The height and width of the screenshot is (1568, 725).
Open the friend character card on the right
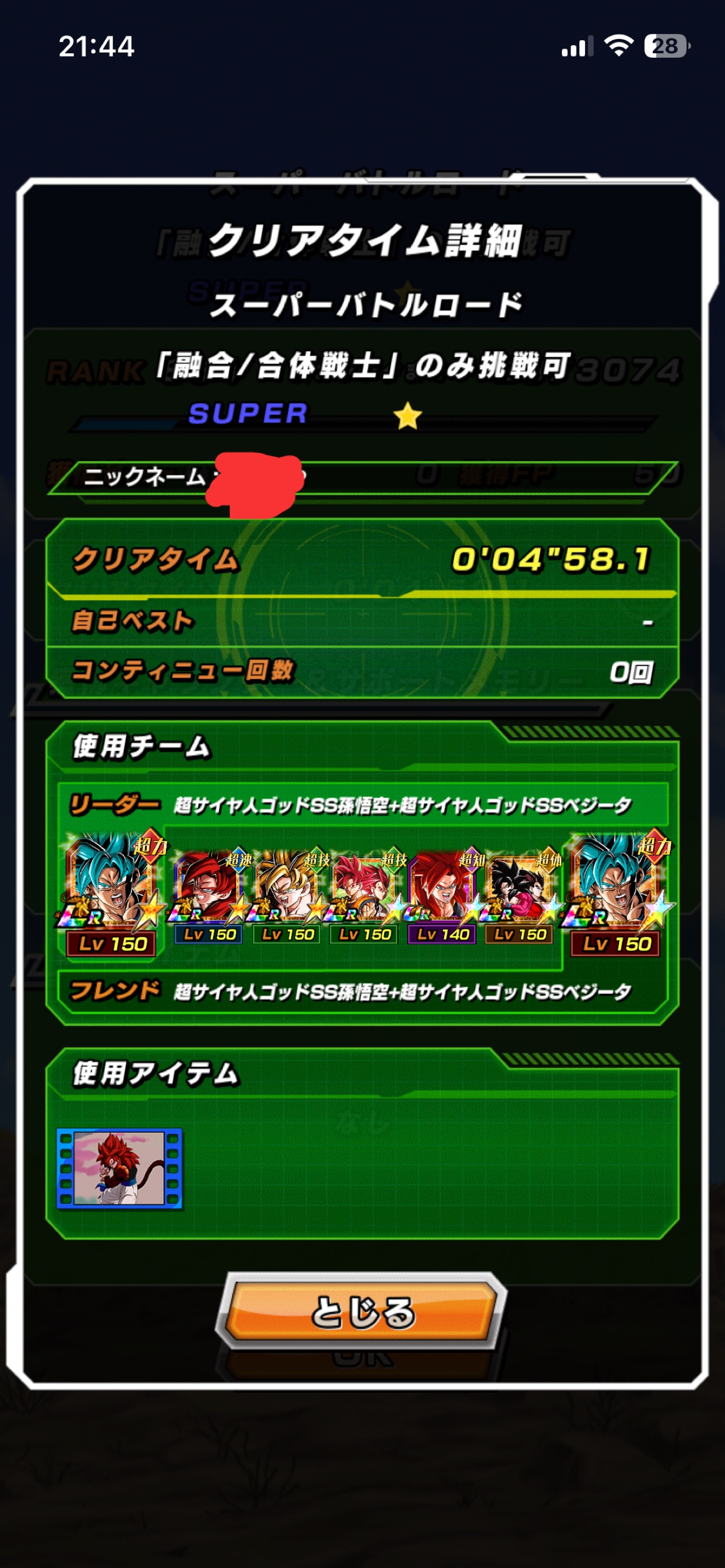(x=616, y=892)
